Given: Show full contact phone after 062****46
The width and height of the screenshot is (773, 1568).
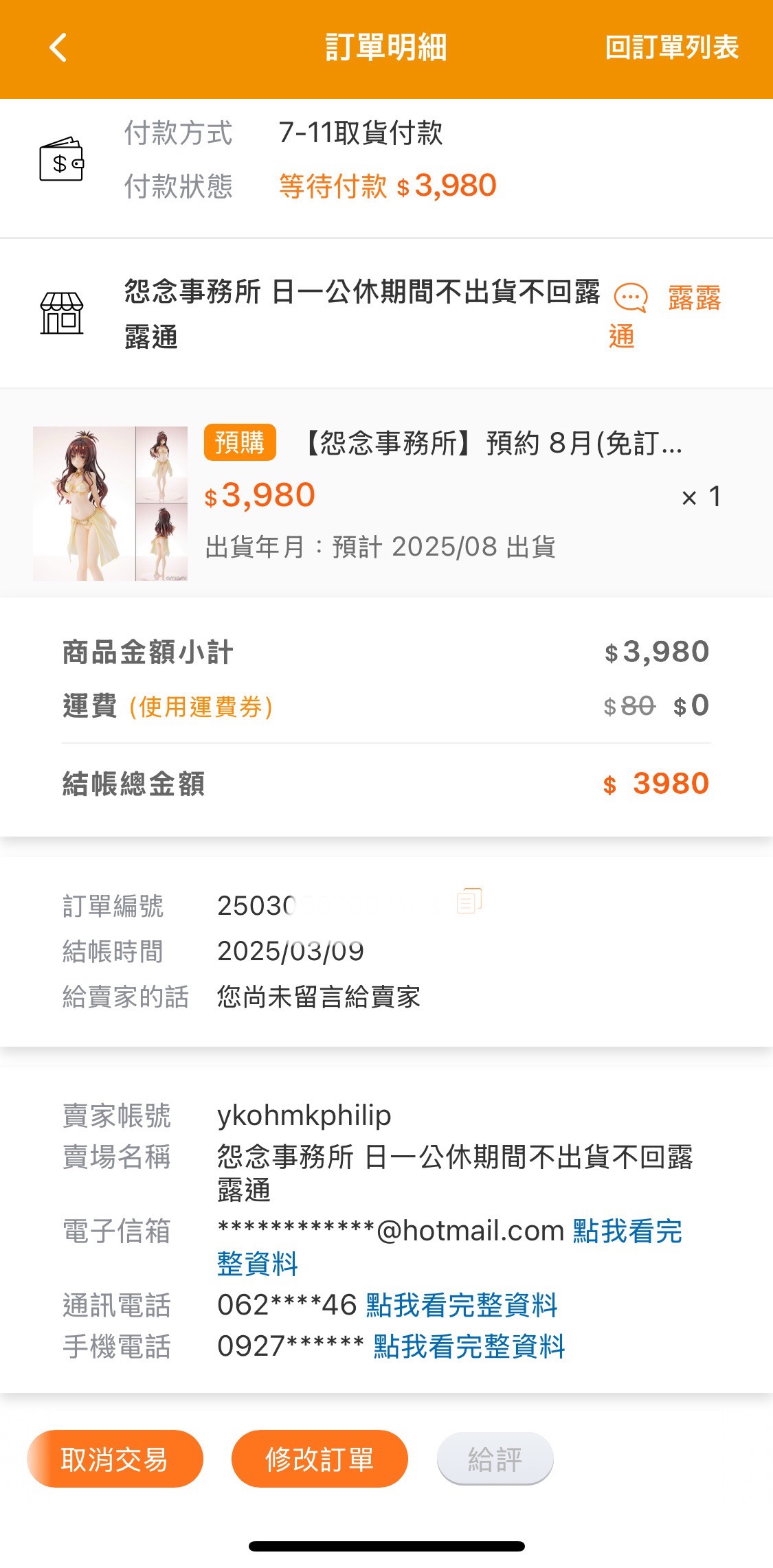Looking at the screenshot, I should pyautogui.click(x=461, y=1305).
